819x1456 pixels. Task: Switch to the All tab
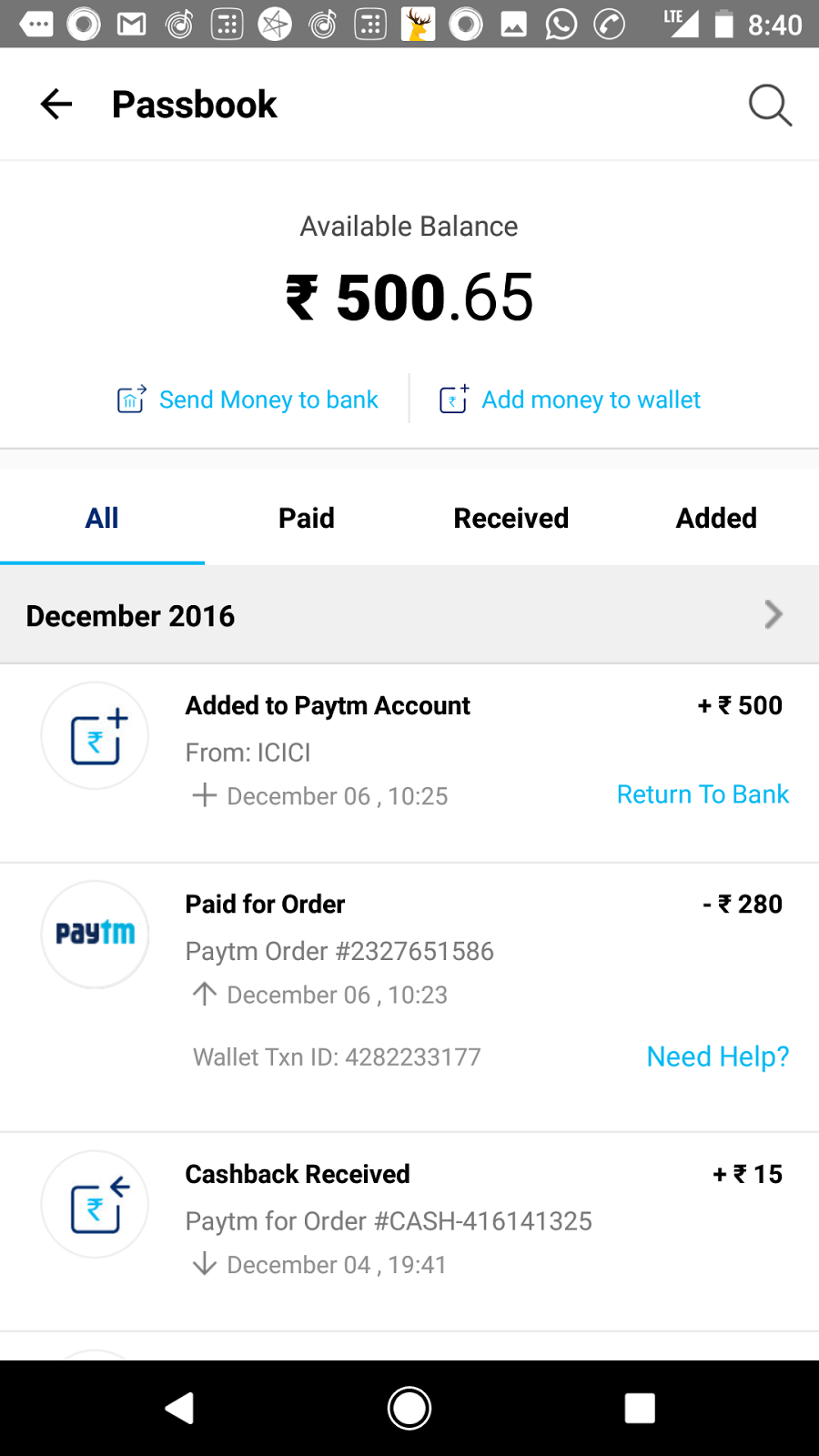click(x=102, y=518)
